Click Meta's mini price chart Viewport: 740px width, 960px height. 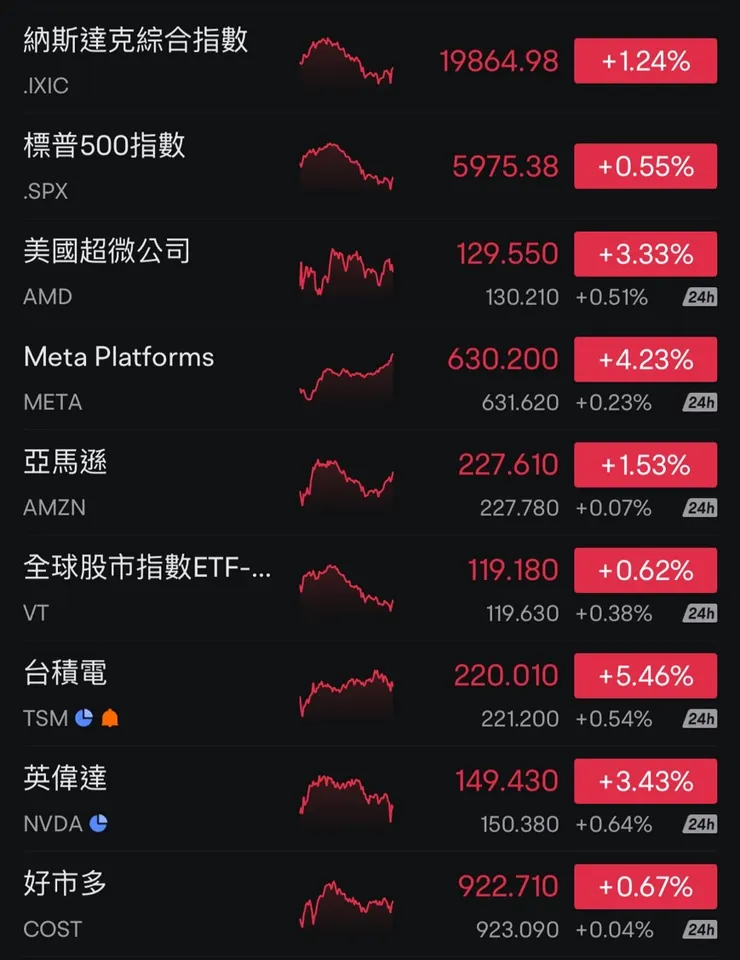346,375
